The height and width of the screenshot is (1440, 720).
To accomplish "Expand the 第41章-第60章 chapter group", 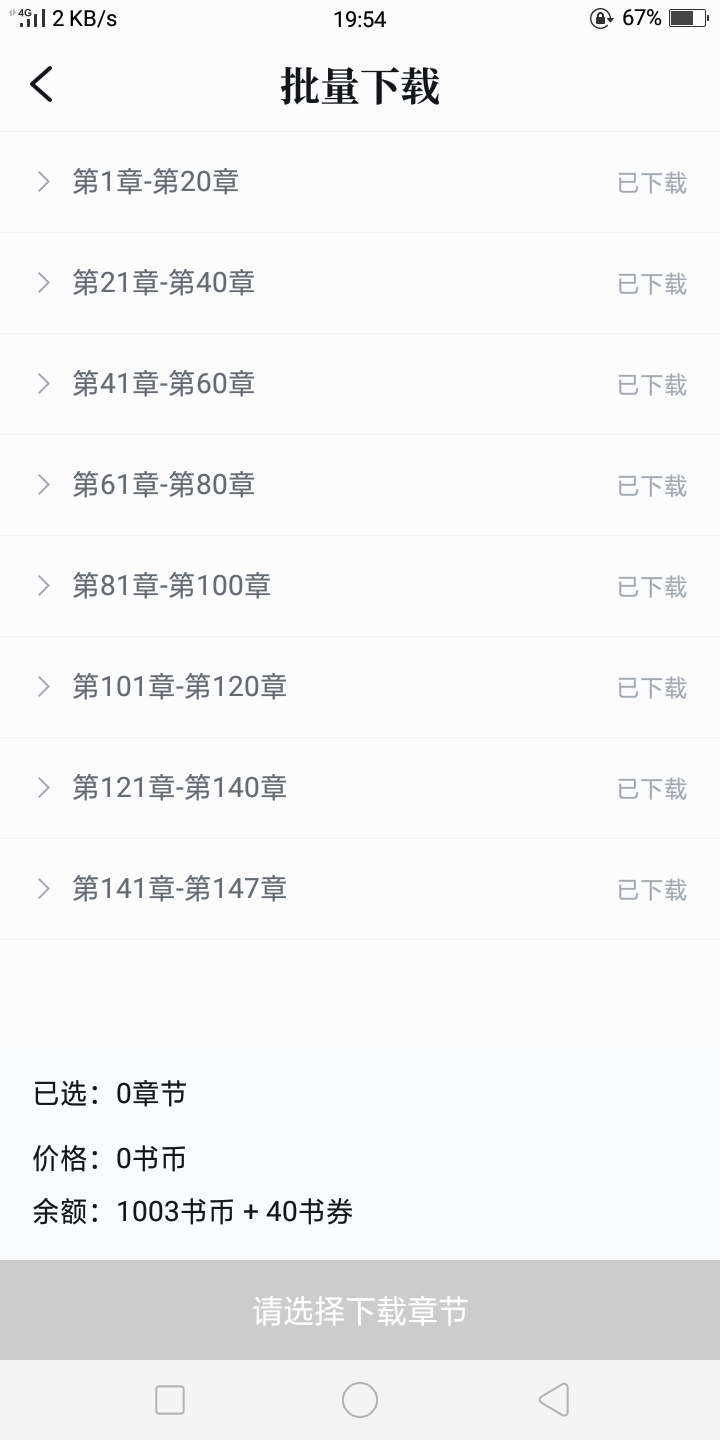I will pyautogui.click(x=44, y=384).
